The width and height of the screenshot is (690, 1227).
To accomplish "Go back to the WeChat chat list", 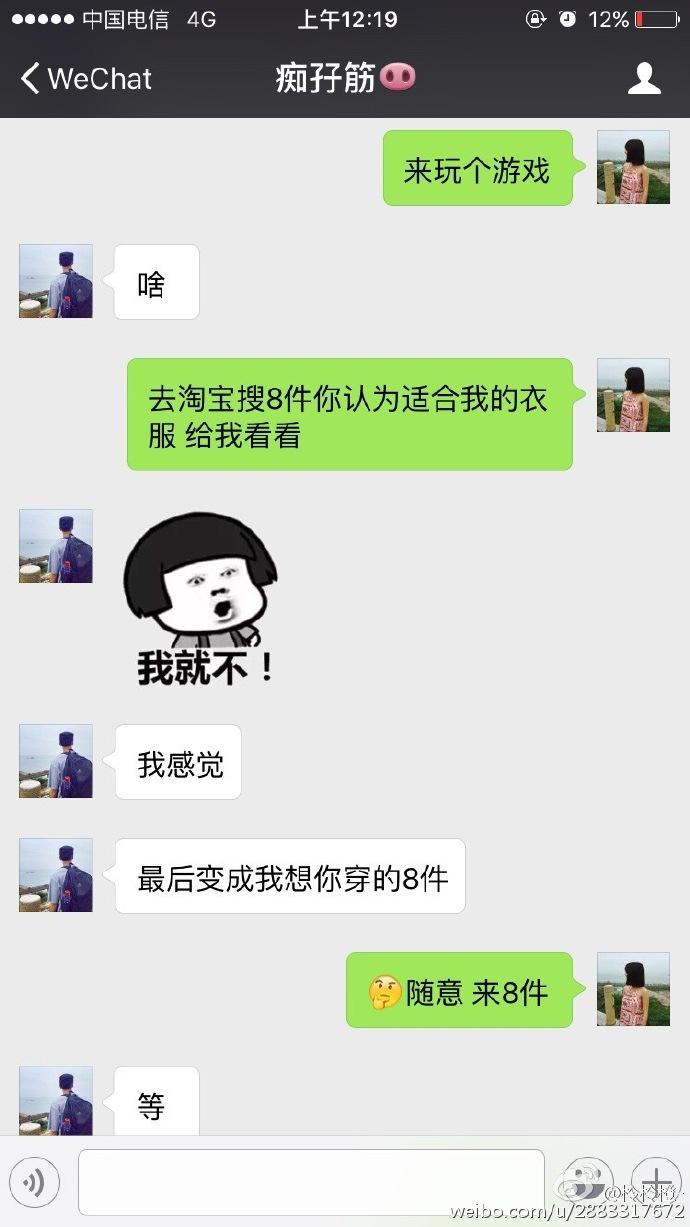I will [85, 78].
